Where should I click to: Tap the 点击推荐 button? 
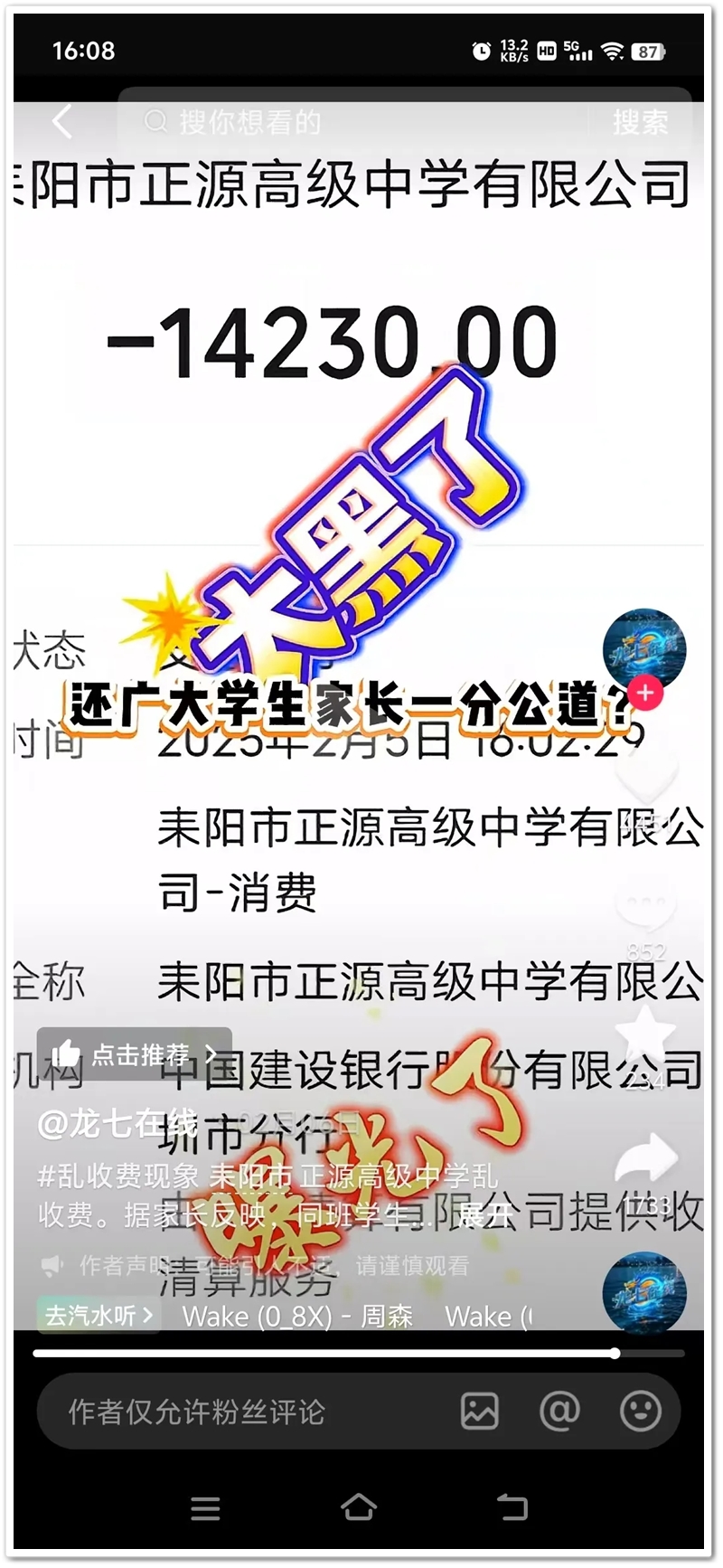click(136, 1053)
